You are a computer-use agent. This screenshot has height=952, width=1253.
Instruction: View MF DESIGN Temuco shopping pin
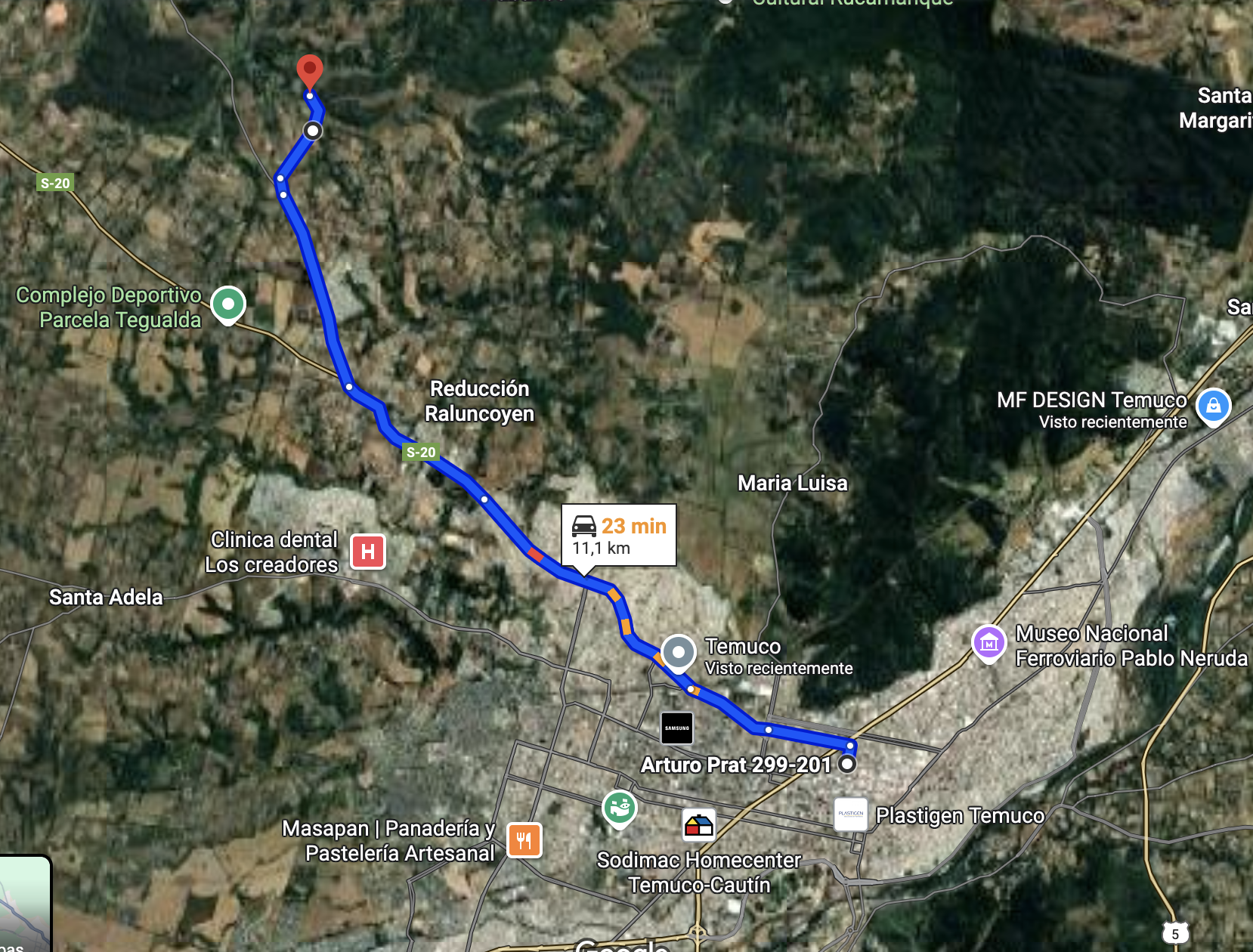[x=1213, y=406]
